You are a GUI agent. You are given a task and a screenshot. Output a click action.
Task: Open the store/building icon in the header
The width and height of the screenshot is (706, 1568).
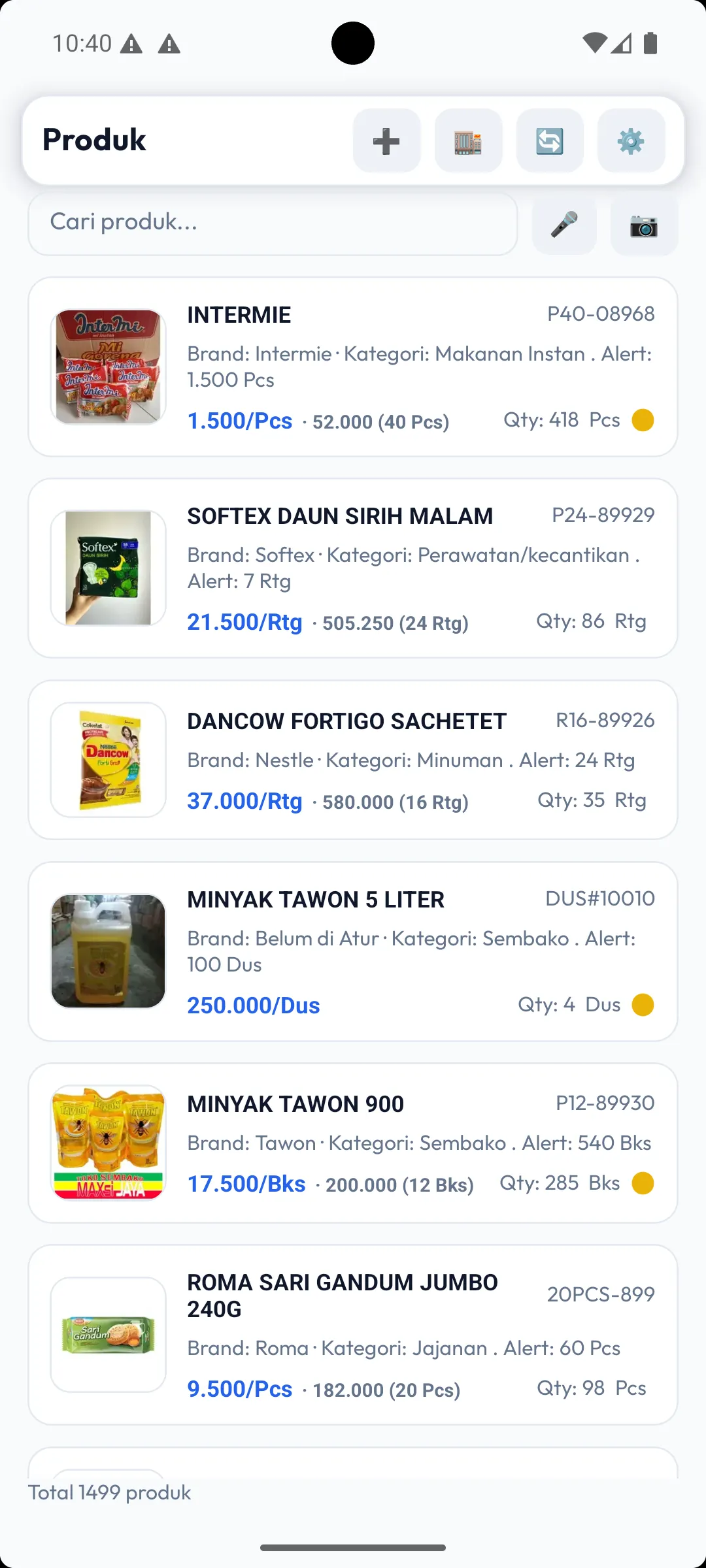point(468,140)
